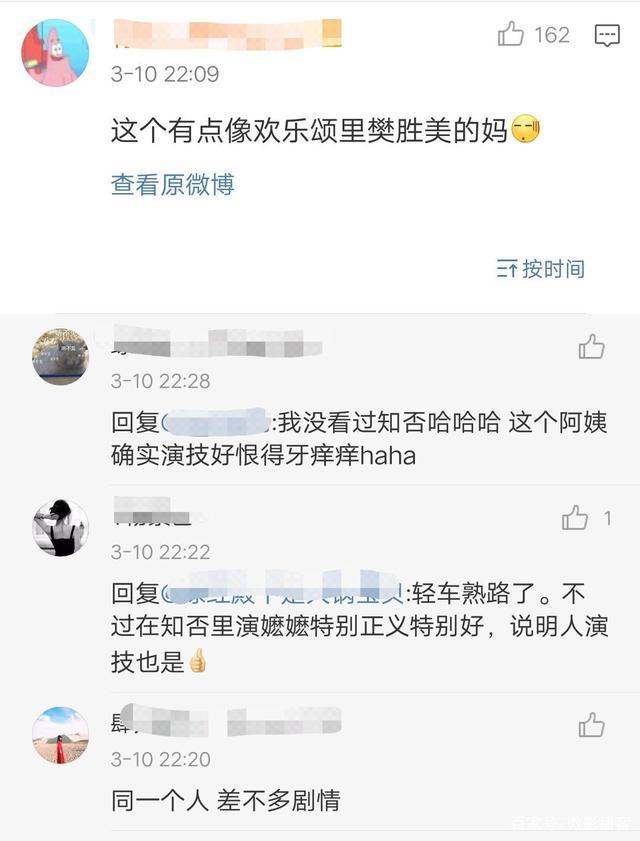This screenshot has height=841, width=640.
Task: Open replies via the comment bubble icon
Action: (x=607, y=36)
